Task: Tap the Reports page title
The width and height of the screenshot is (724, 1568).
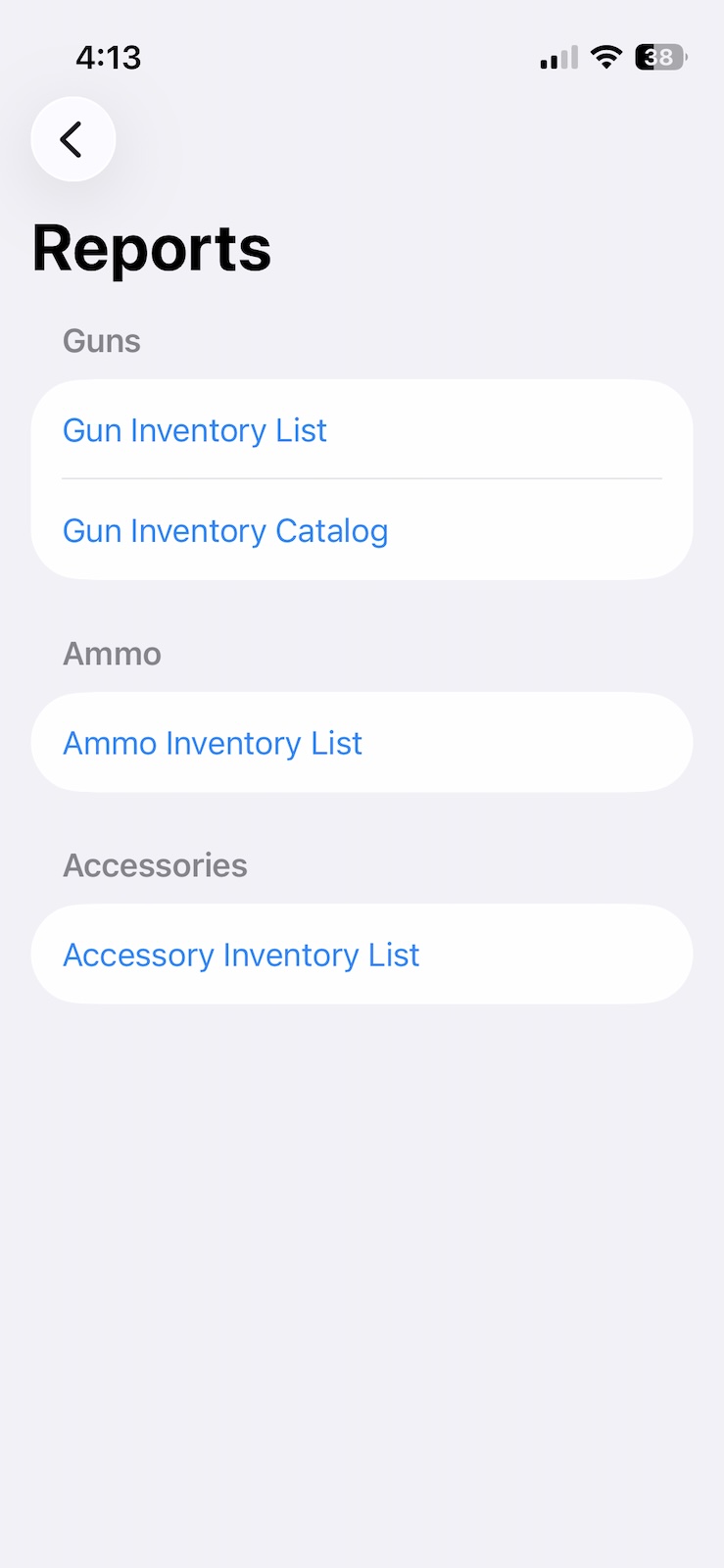Action: (x=151, y=247)
